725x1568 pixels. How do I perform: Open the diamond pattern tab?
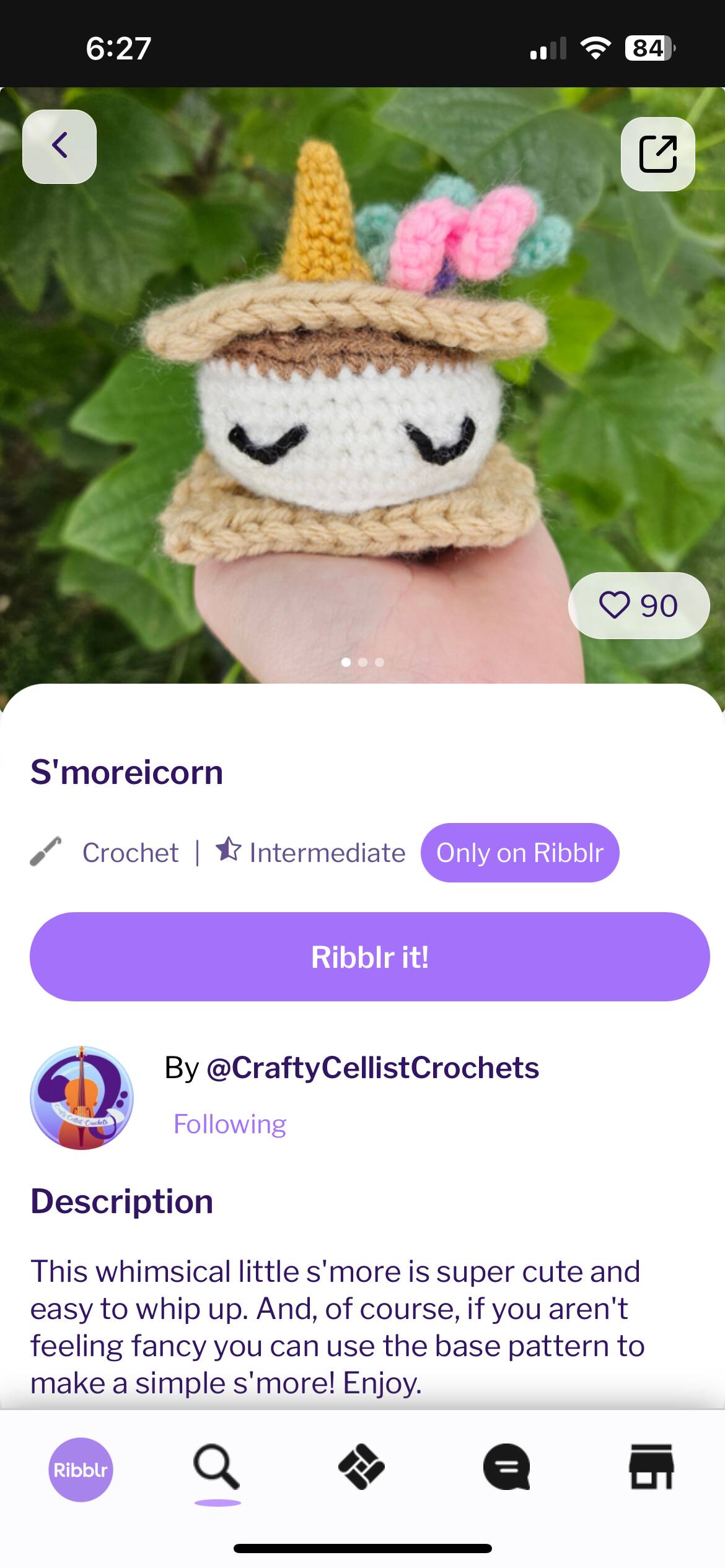click(361, 1467)
